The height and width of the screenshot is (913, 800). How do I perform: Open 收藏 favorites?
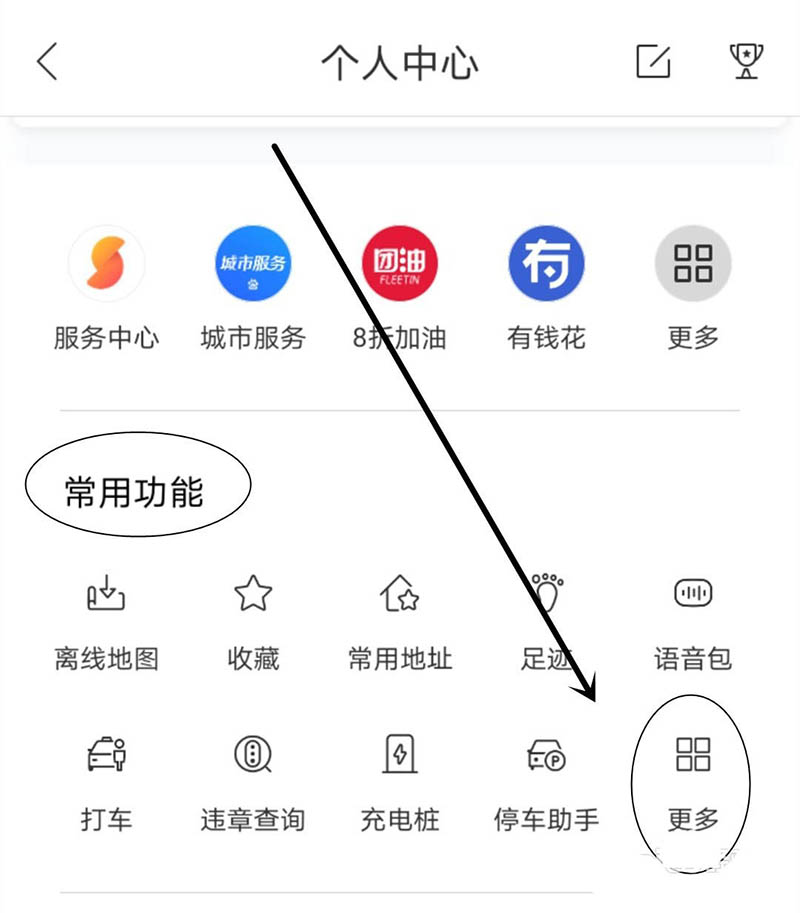click(253, 595)
